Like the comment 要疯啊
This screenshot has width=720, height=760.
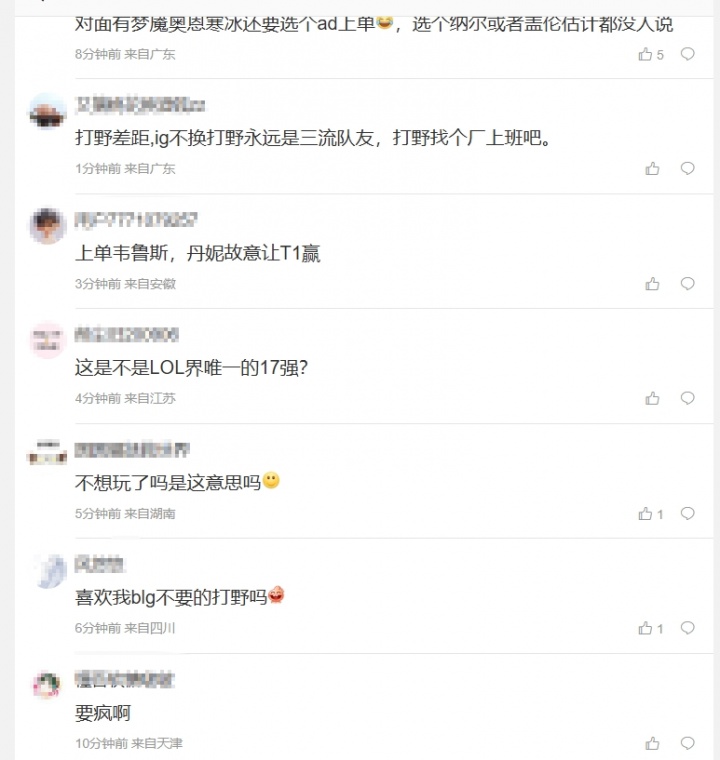coord(652,744)
